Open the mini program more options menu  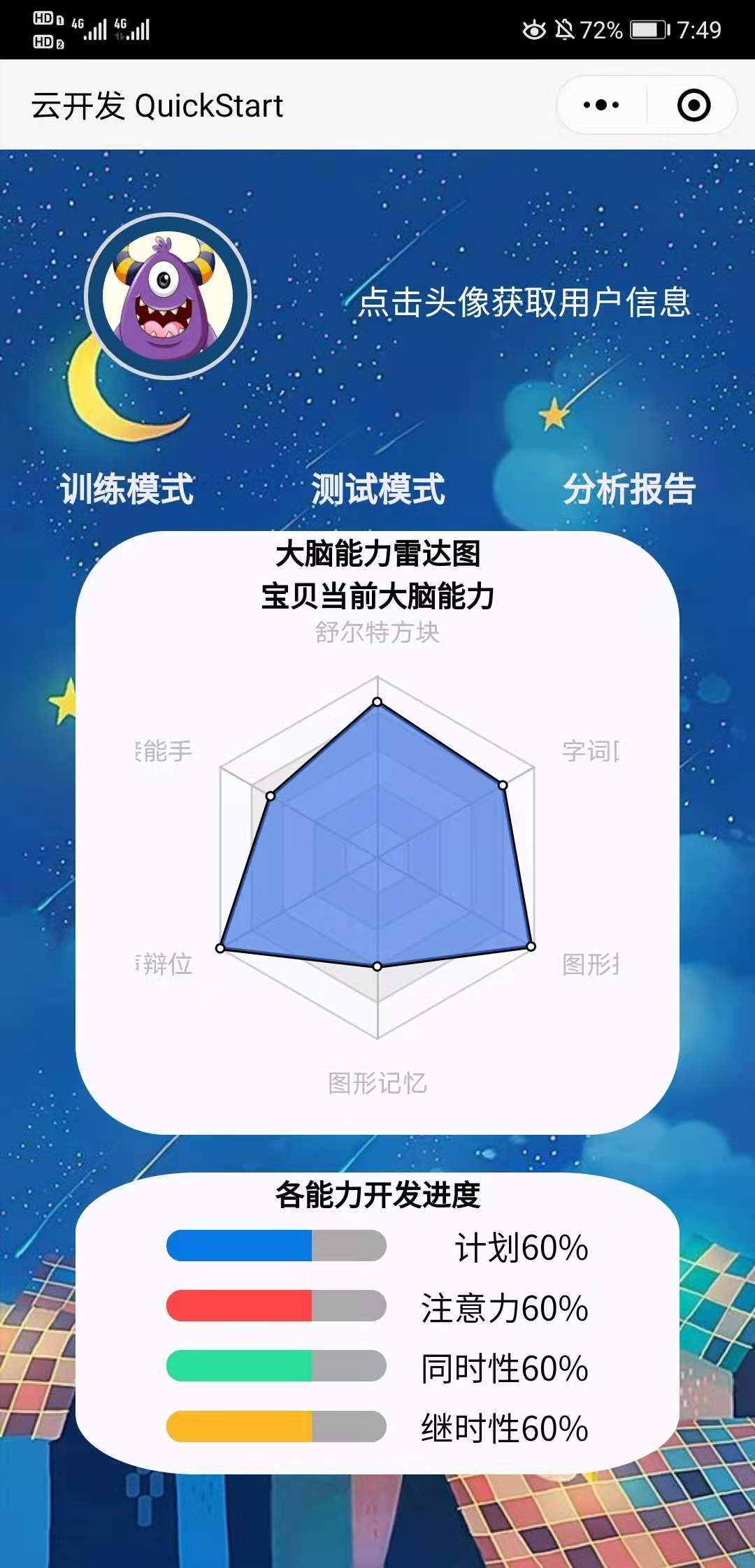tap(601, 106)
